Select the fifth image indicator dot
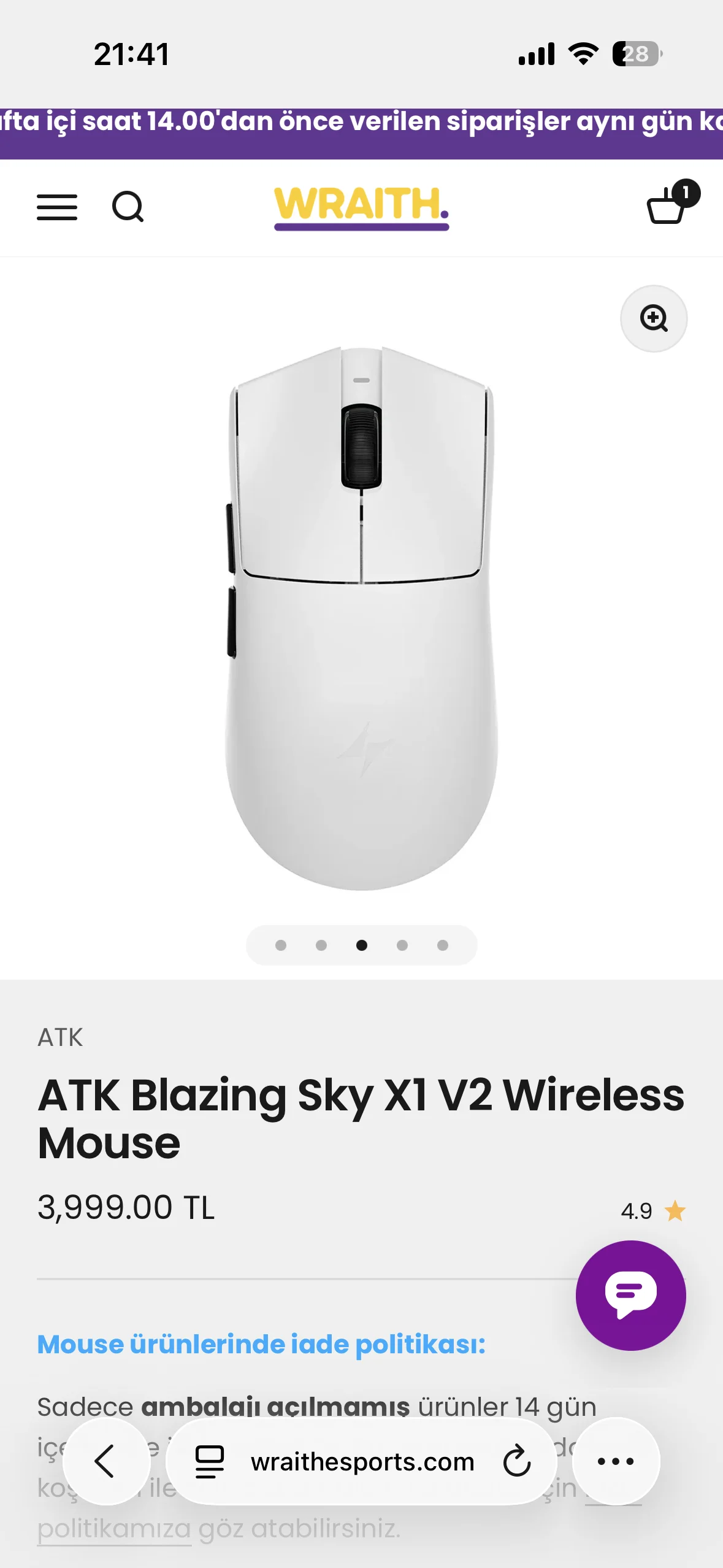This screenshot has width=723, height=1568. [x=443, y=945]
